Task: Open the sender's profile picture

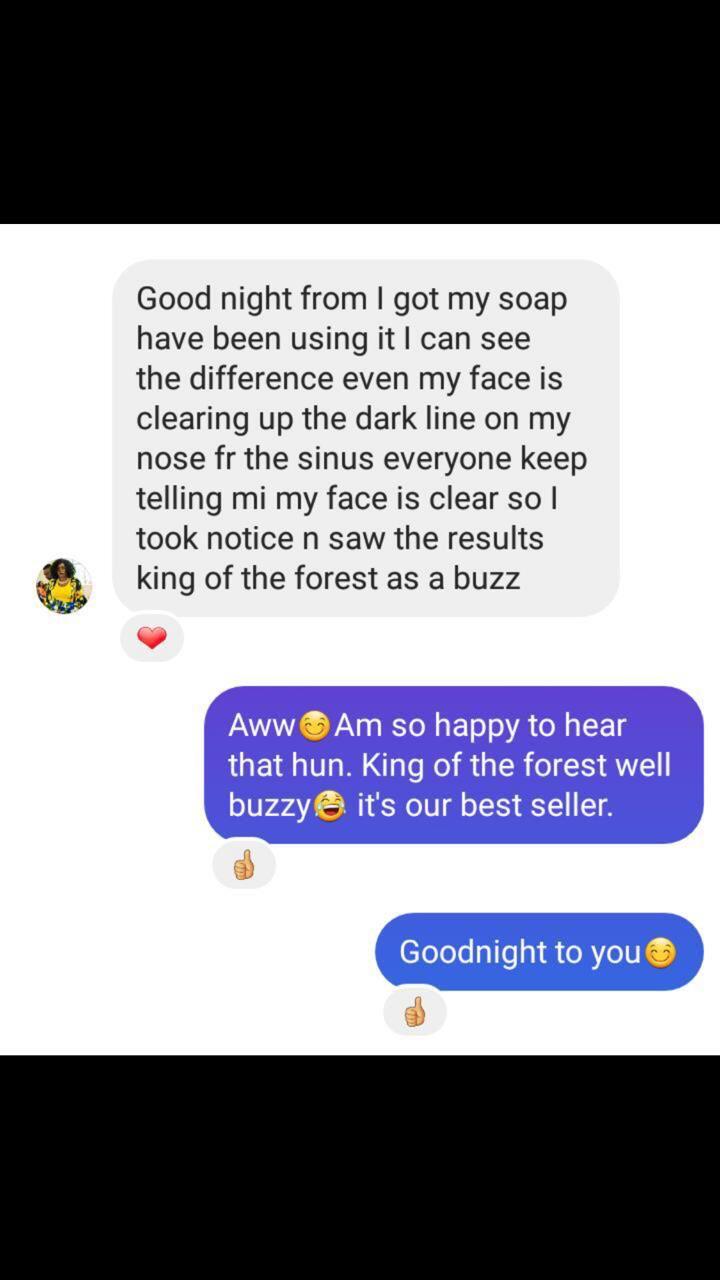Action: 64,586
